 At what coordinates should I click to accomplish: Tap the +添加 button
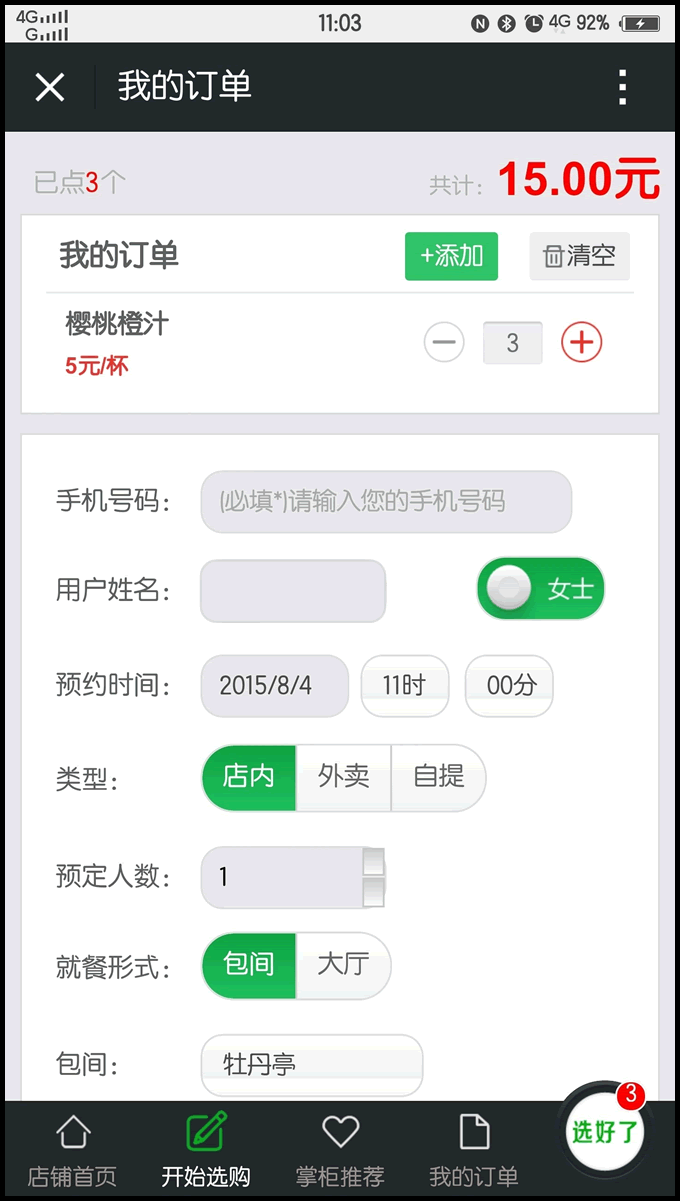[x=451, y=256]
